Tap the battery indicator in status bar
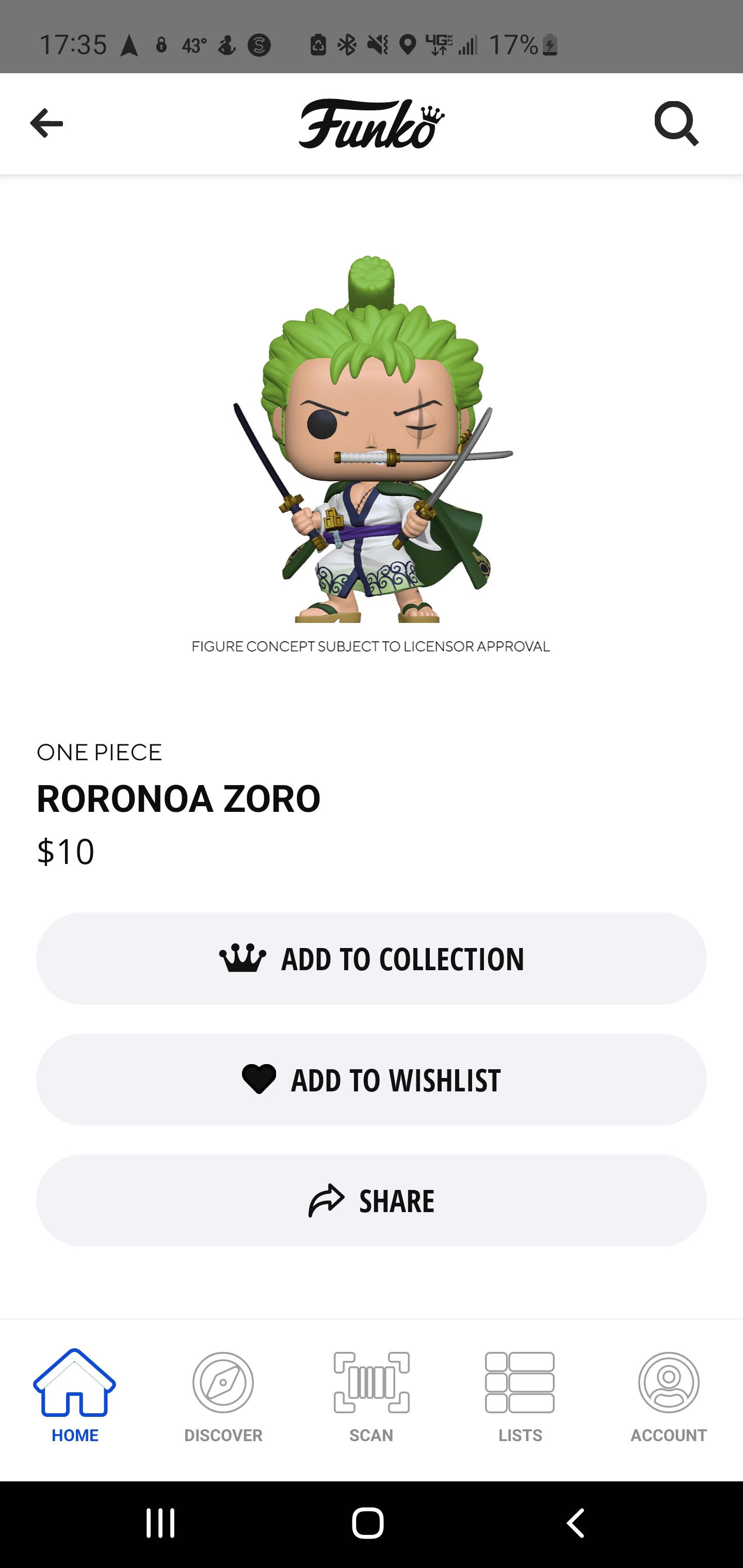The image size is (743, 1568). [x=547, y=44]
